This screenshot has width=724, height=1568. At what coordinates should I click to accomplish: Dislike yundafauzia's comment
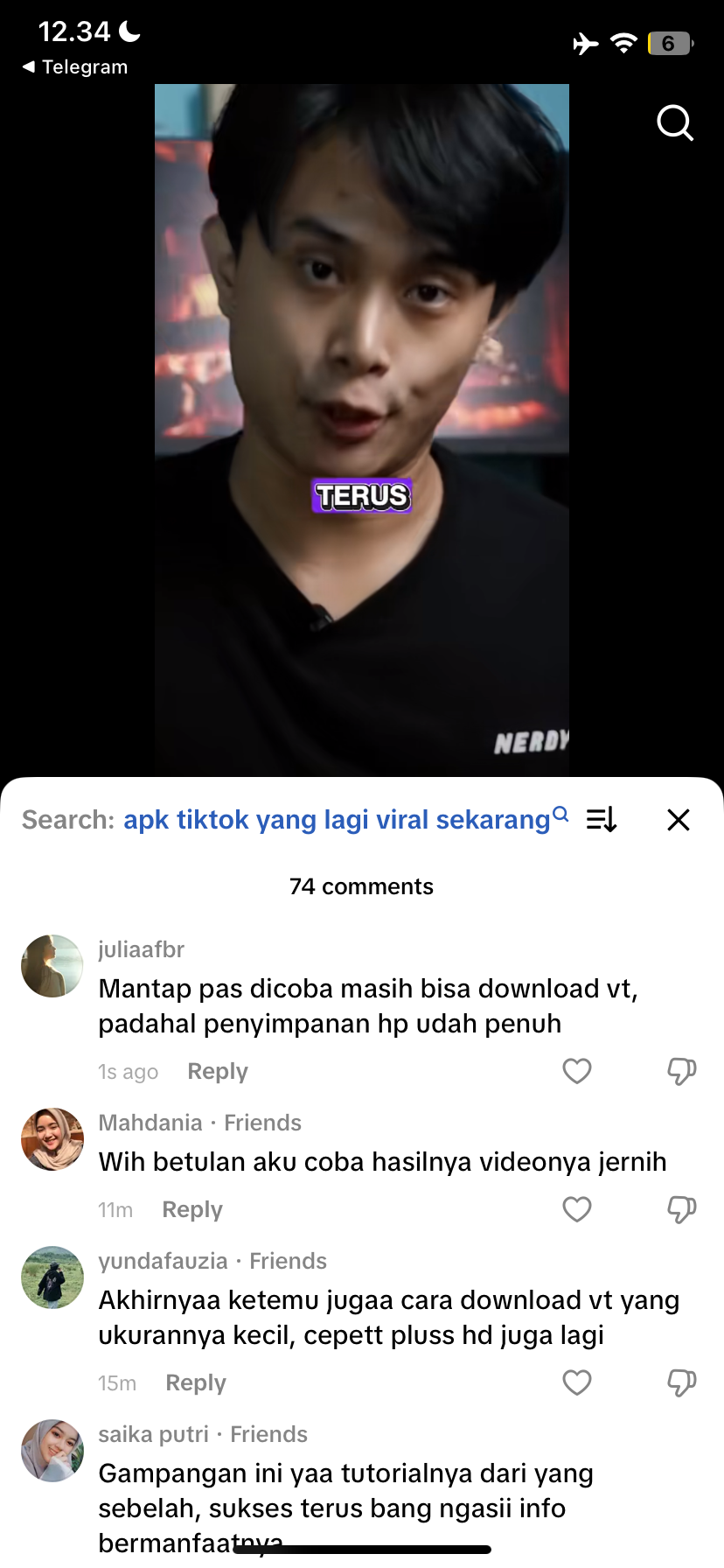(x=681, y=1382)
